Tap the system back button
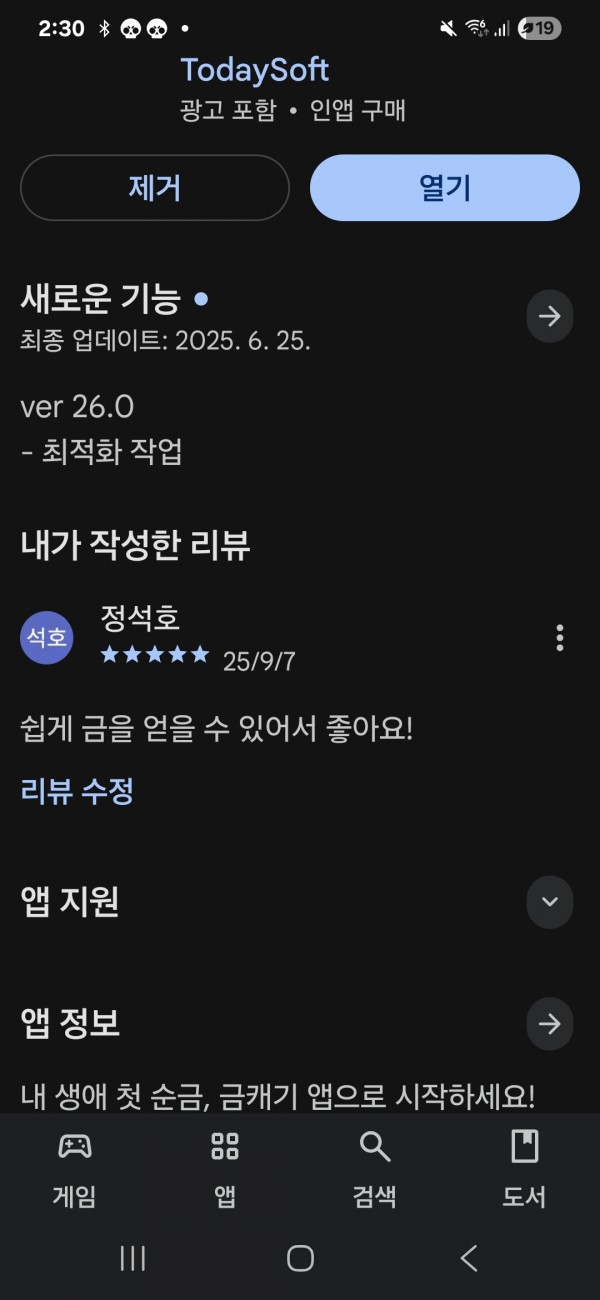This screenshot has height=1300, width=600. click(x=468, y=1258)
